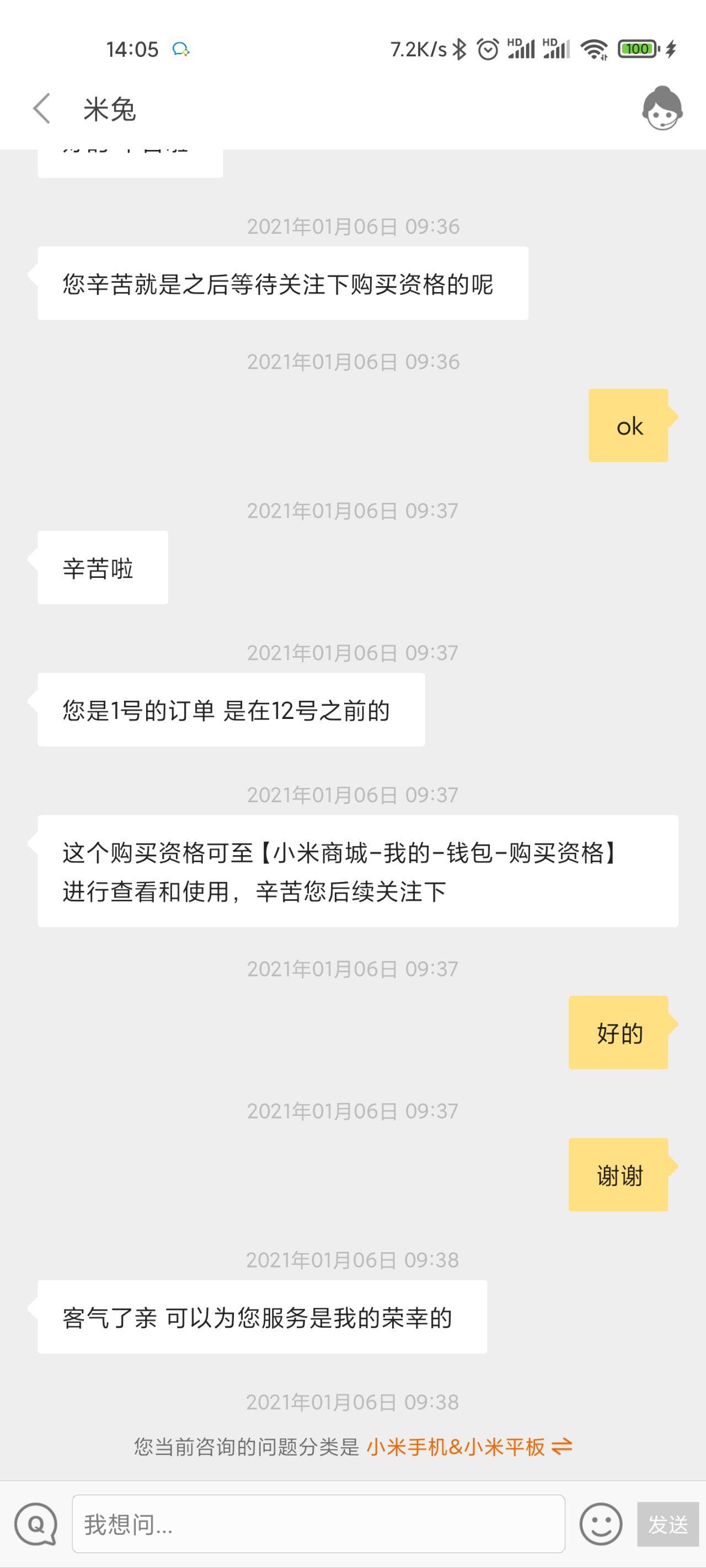The height and width of the screenshot is (1568, 706).
Task: Open the emoji picker
Action: pyautogui.click(x=601, y=1524)
